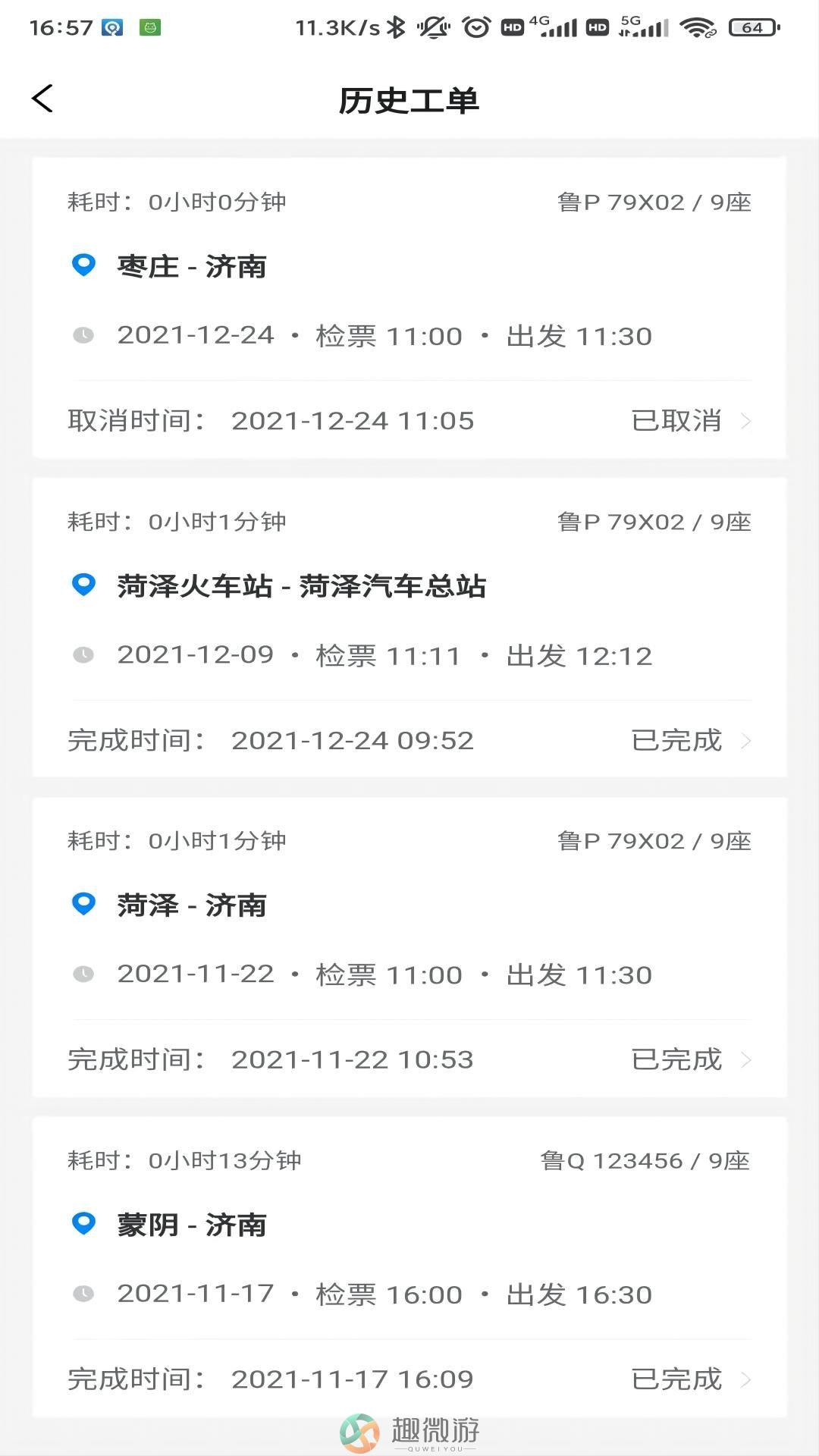Open the cancelled 枣庄 - 济南 work order
The height and width of the screenshot is (1456, 819).
click(409, 308)
